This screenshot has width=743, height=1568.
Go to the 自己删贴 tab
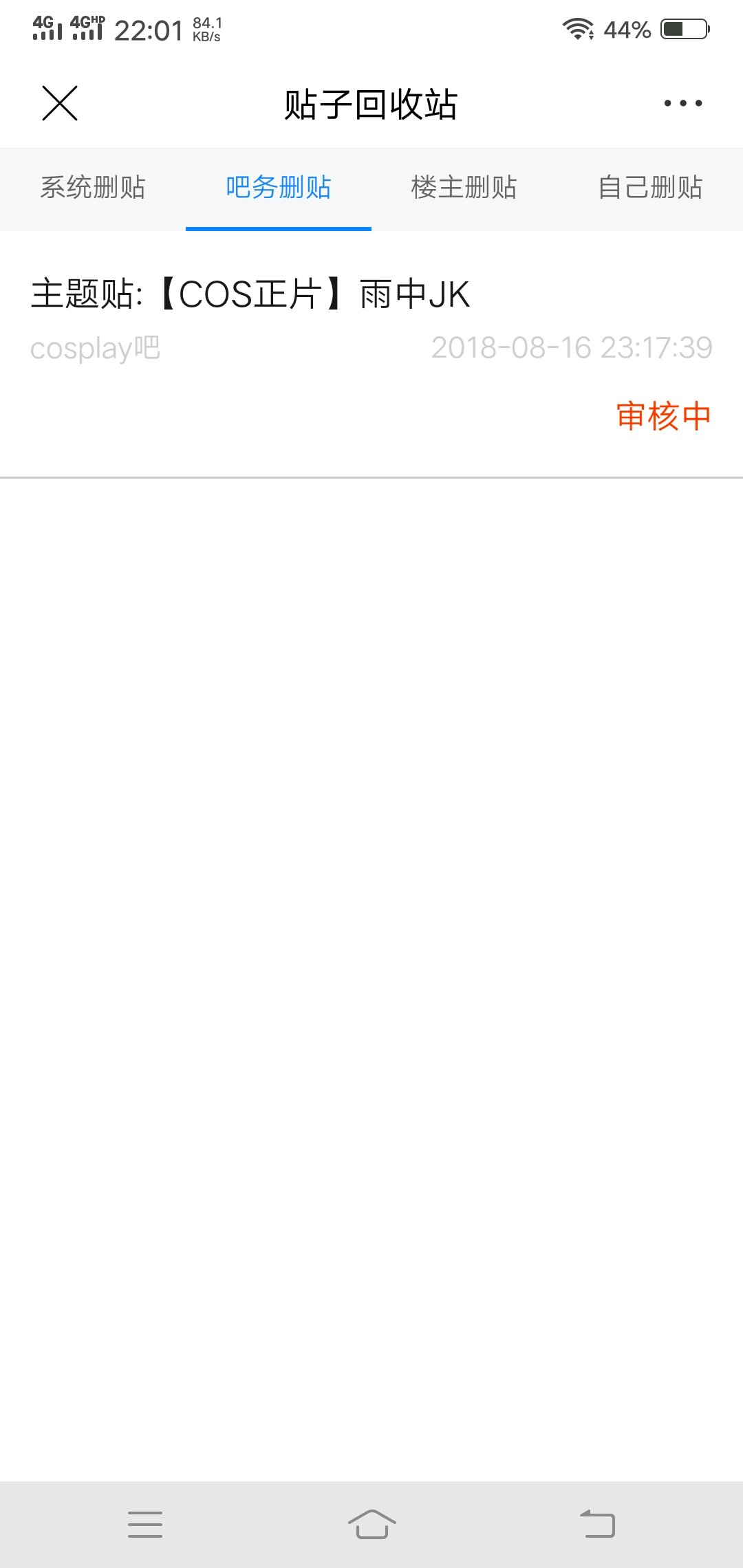(650, 188)
